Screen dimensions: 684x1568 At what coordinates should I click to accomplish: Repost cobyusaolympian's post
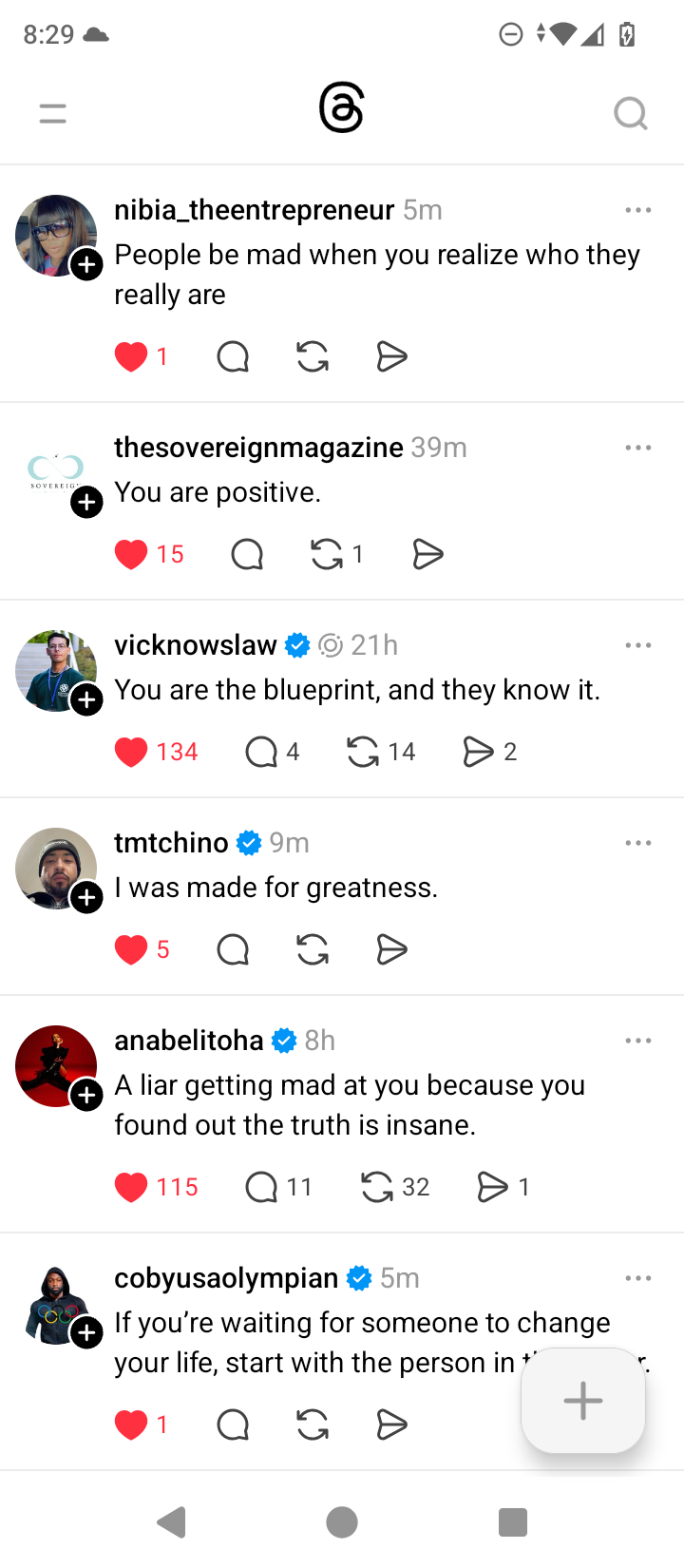point(313,1425)
